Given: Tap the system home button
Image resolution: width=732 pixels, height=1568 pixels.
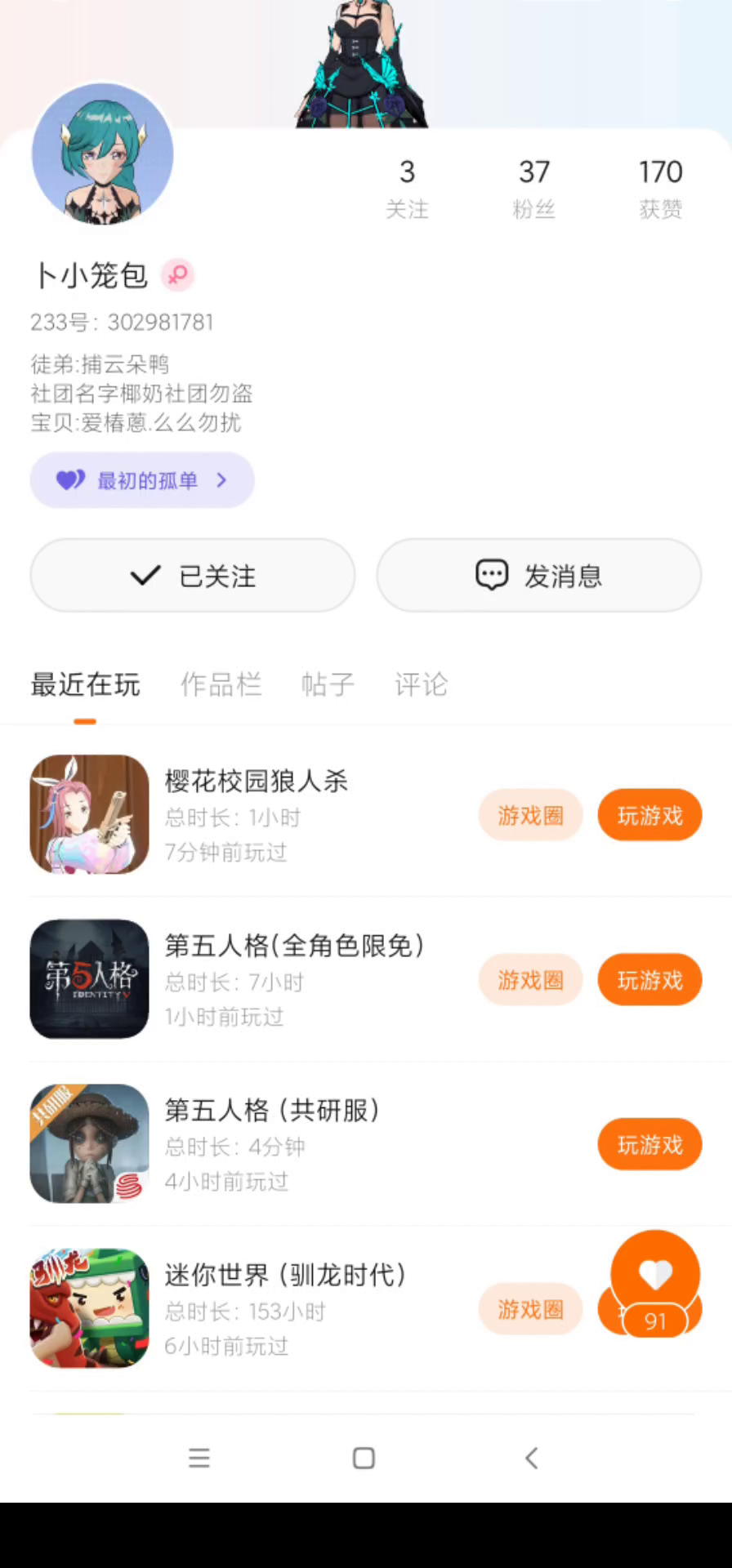Looking at the screenshot, I should pyautogui.click(x=364, y=1458).
